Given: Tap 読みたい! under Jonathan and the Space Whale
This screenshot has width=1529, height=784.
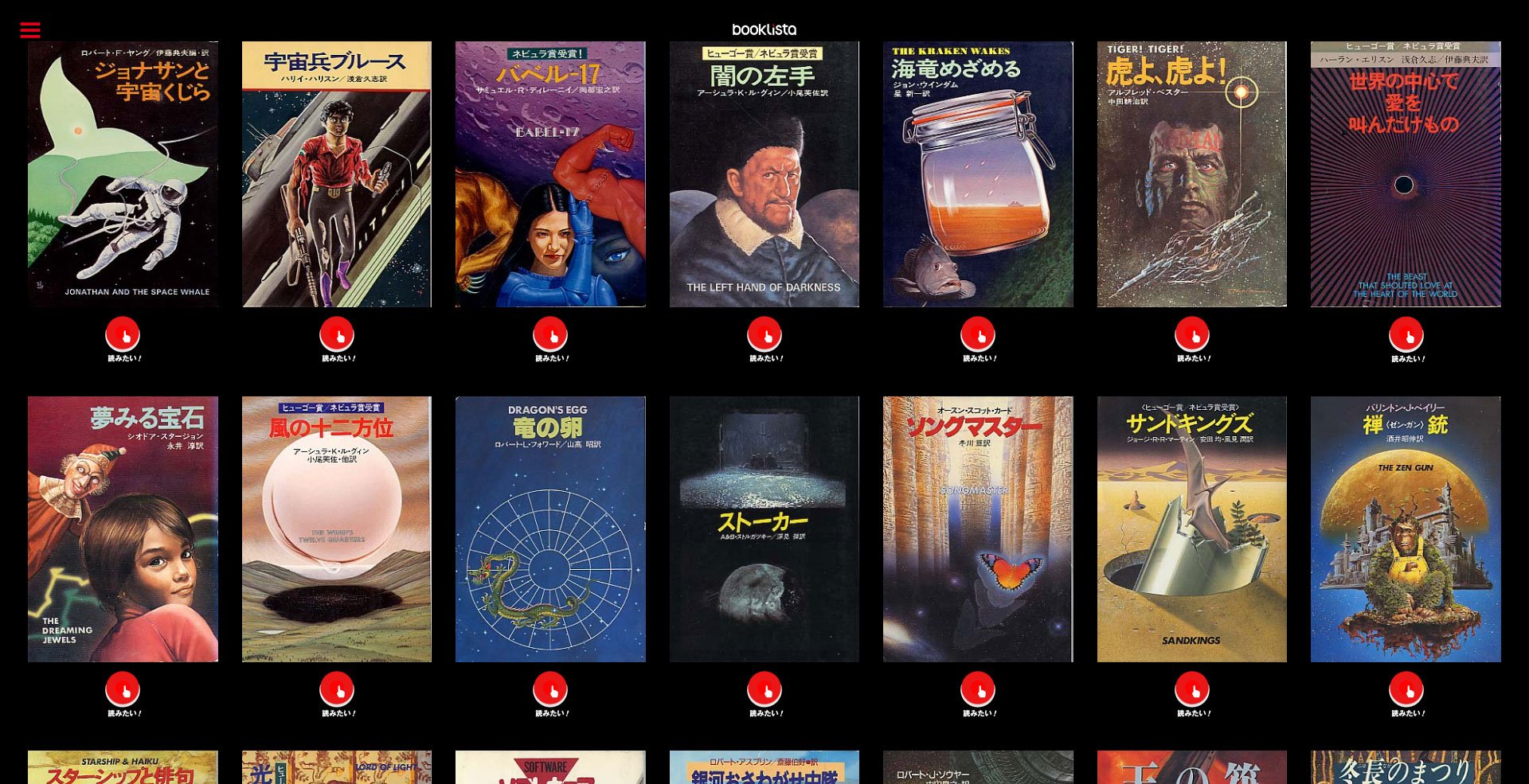Looking at the screenshot, I should point(123,335).
